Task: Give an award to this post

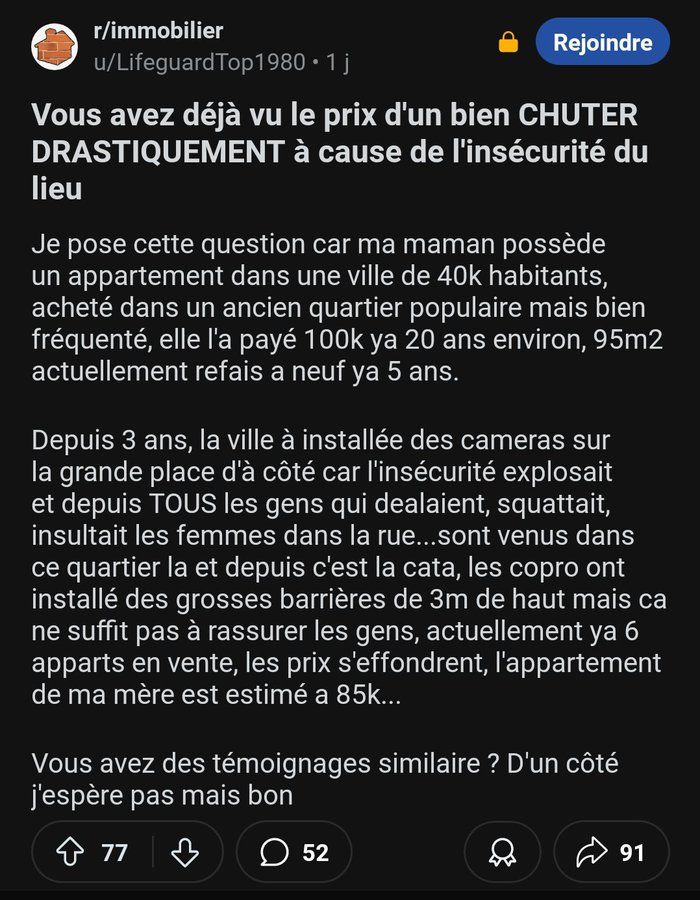Action: (x=501, y=852)
